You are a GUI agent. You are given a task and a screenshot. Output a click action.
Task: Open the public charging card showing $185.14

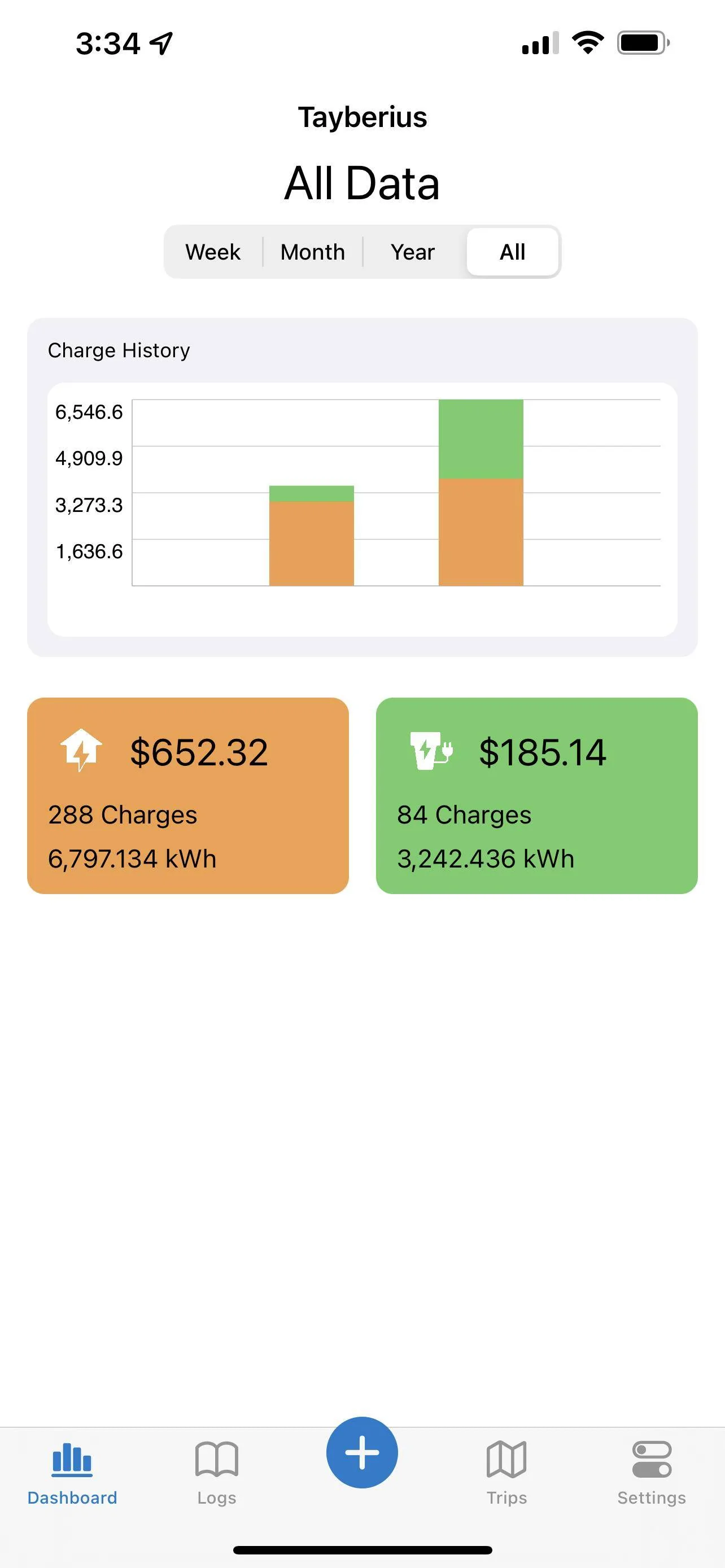(537, 795)
